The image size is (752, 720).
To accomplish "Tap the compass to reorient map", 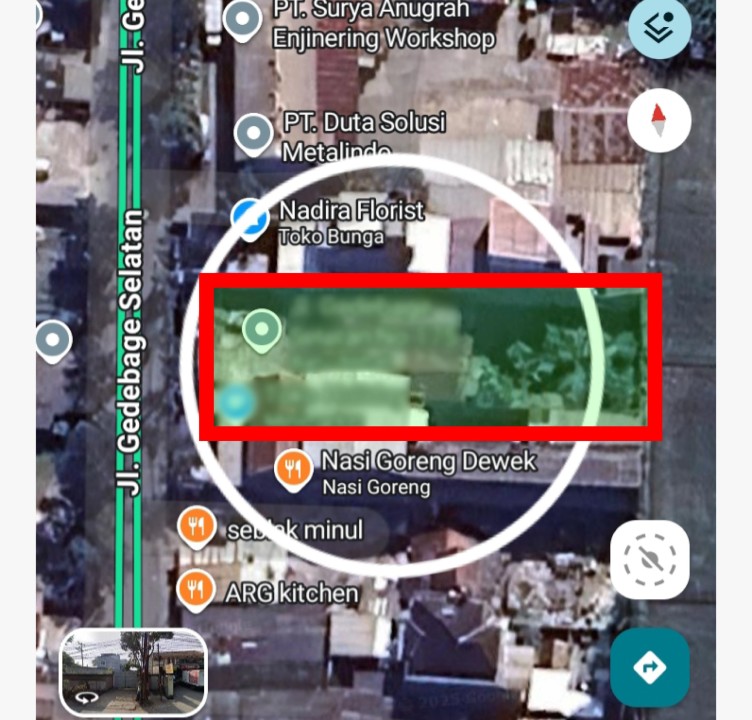I will click(659, 121).
